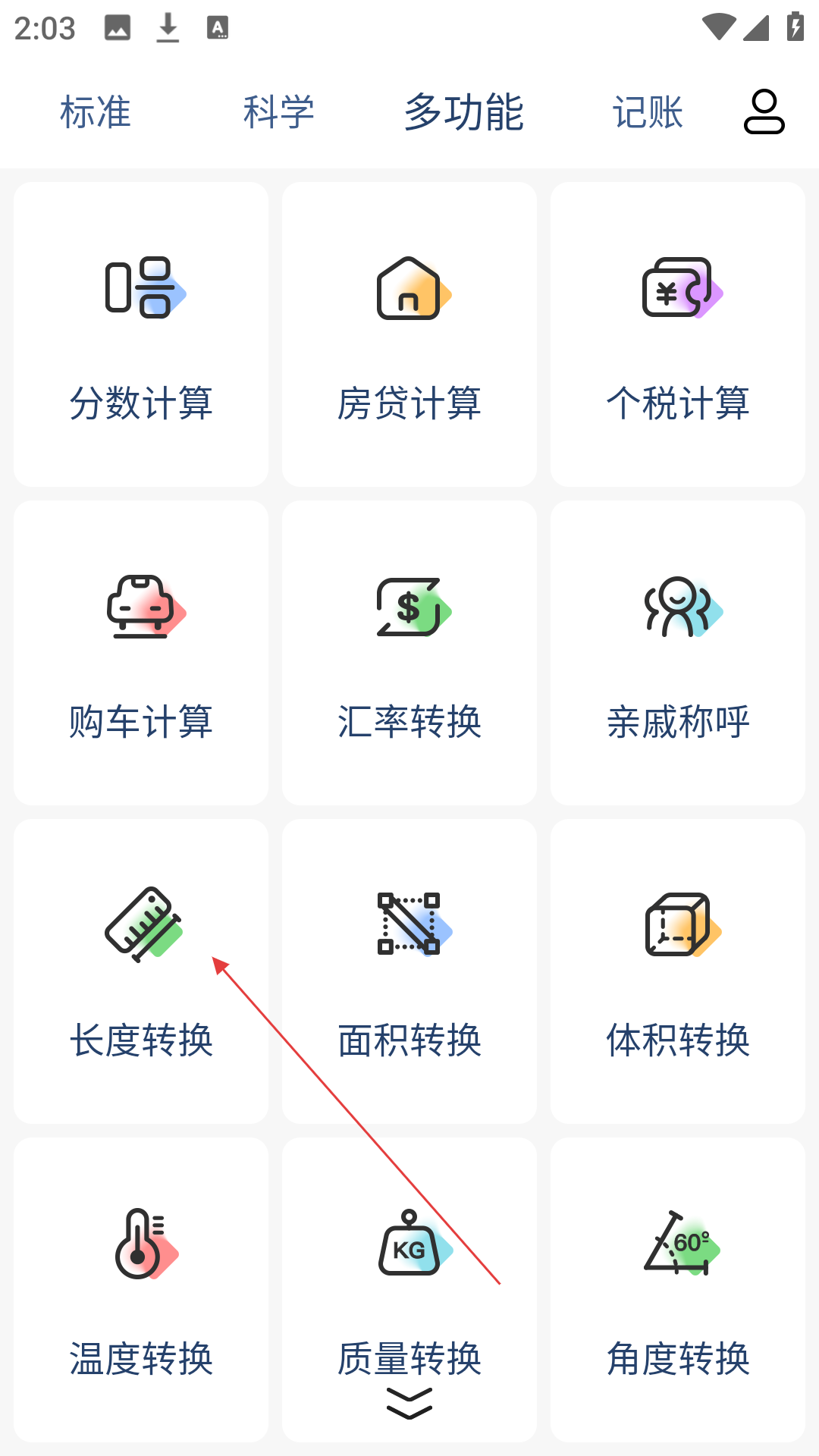Select the 多功能 tab
This screenshot has width=819, height=1456.
[x=463, y=112]
